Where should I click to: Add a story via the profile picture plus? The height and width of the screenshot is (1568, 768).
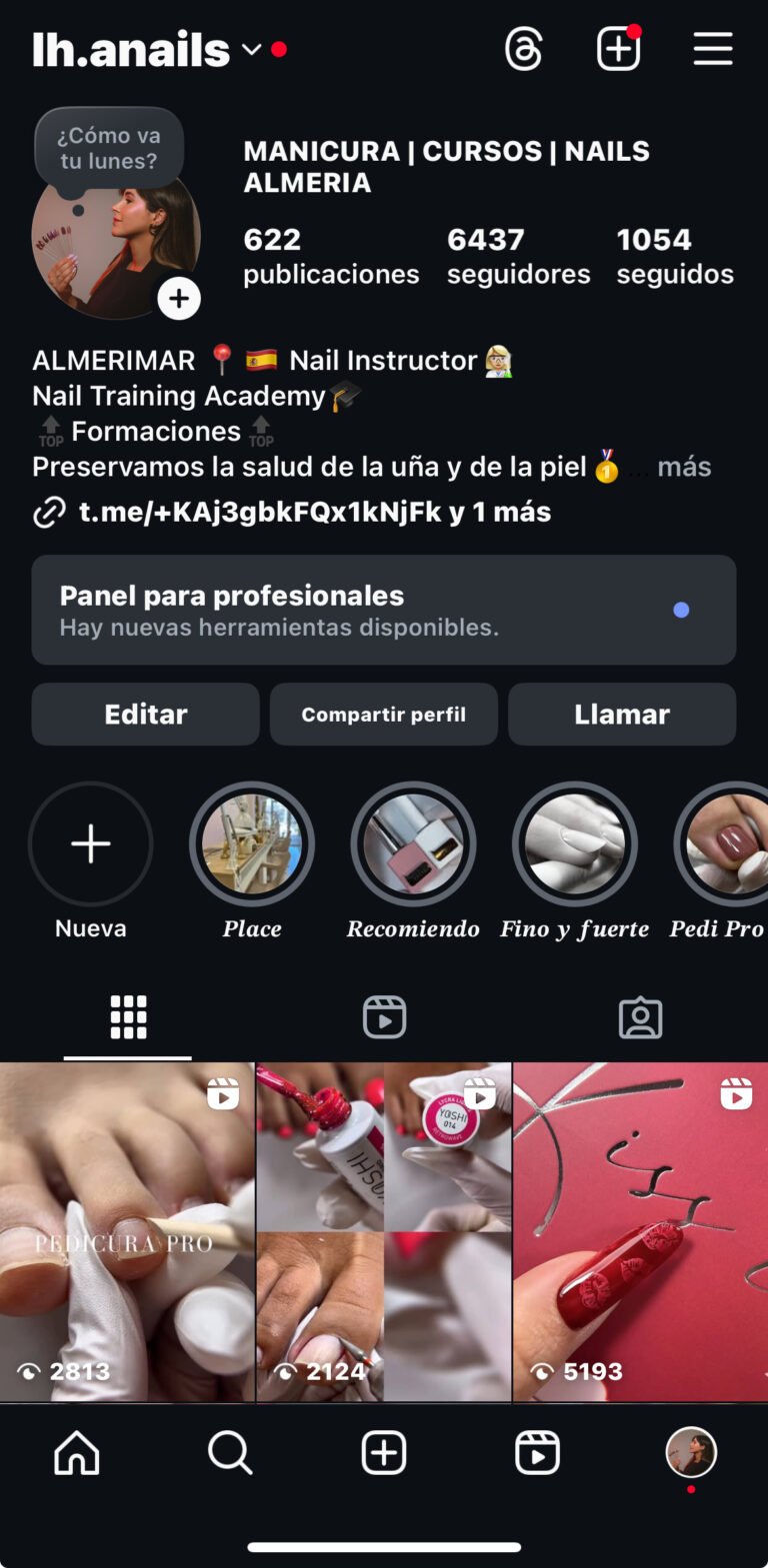click(179, 299)
